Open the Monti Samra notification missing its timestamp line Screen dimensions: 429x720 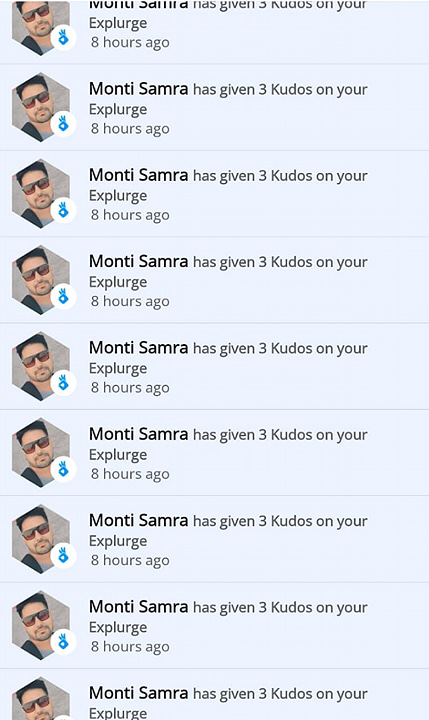(214, 695)
